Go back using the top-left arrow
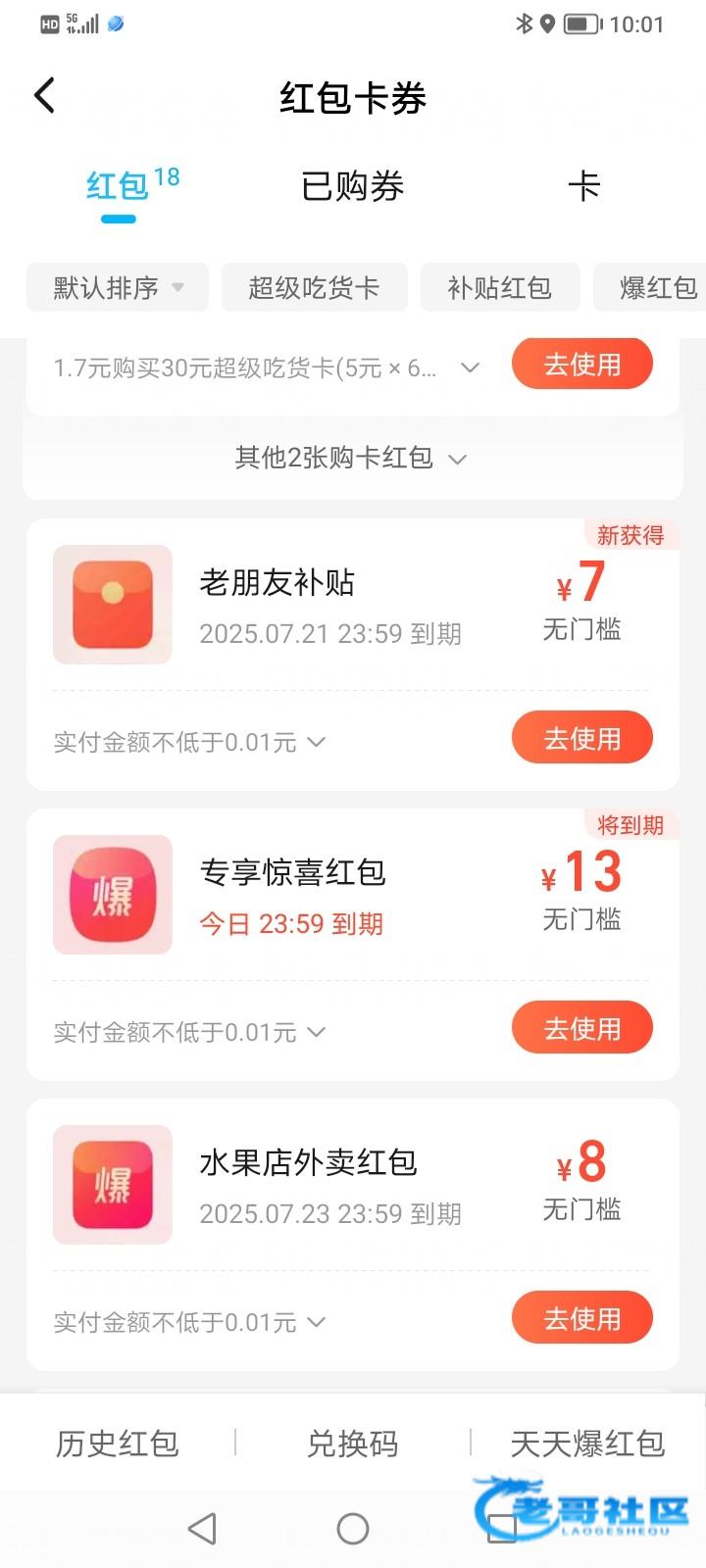706x1568 pixels. pyautogui.click(x=45, y=96)
